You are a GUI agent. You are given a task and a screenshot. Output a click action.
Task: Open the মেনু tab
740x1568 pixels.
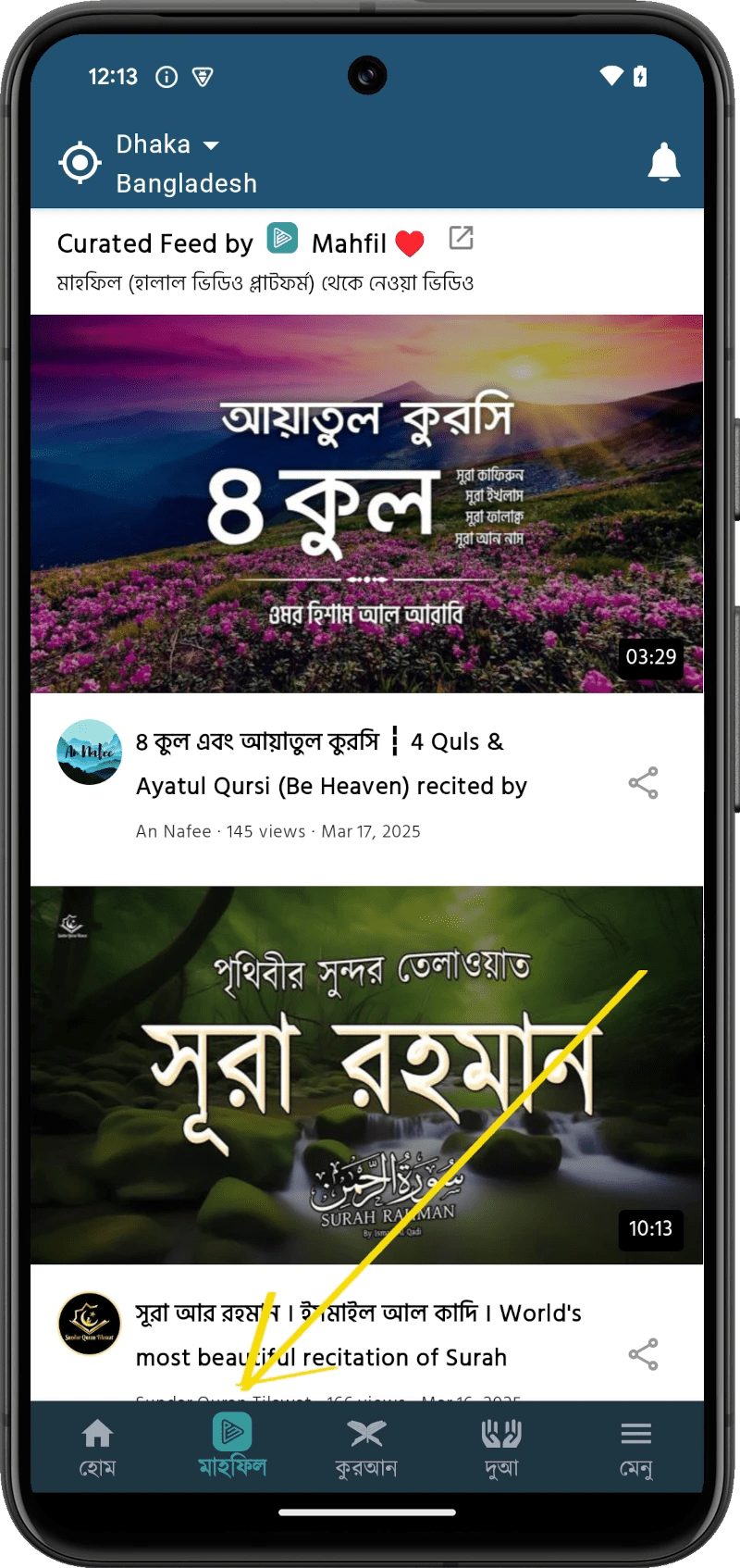(635, 1449)
